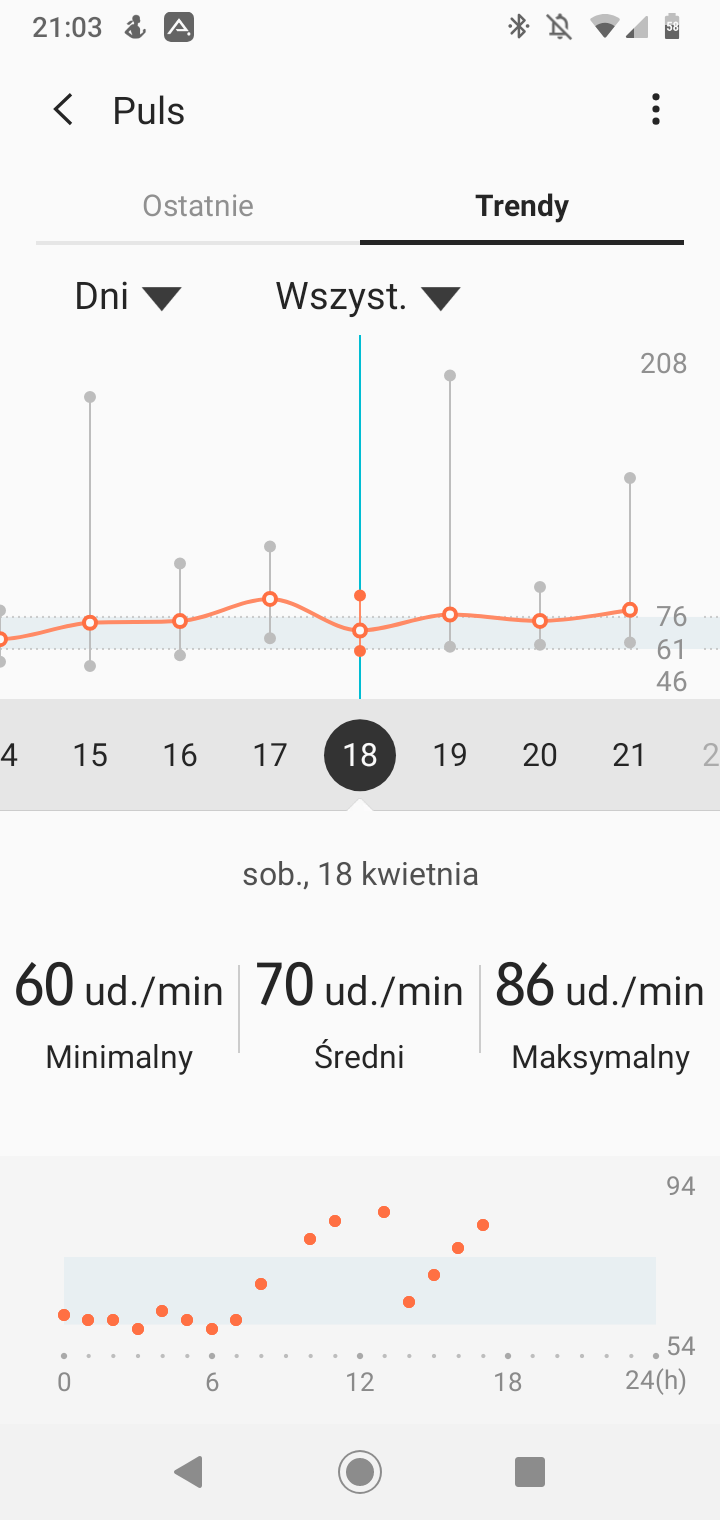Show pulse data for day 21
The width and height of the screenshot is (720, 1520).
(629, 755)
